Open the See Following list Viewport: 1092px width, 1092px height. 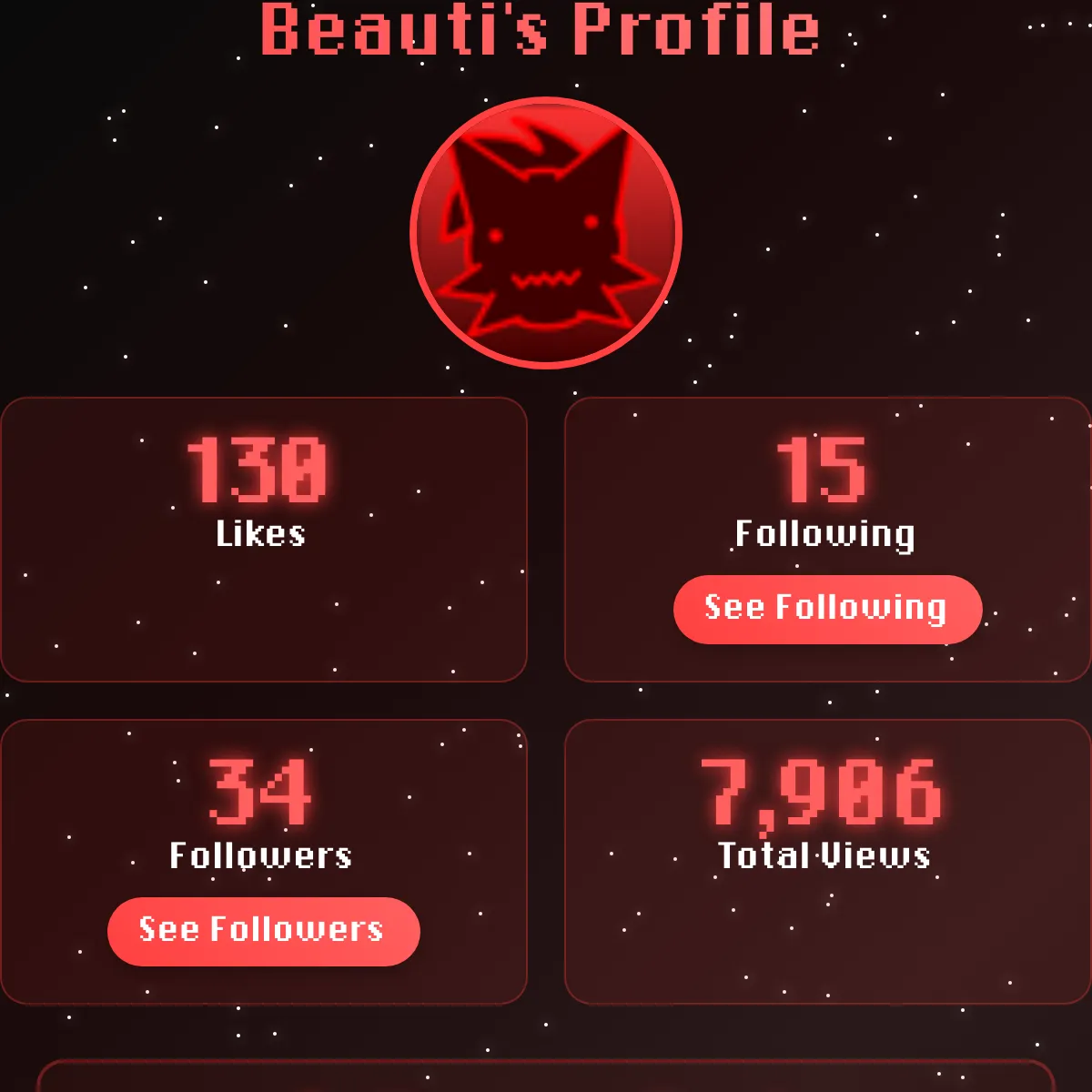click(827, 609)
